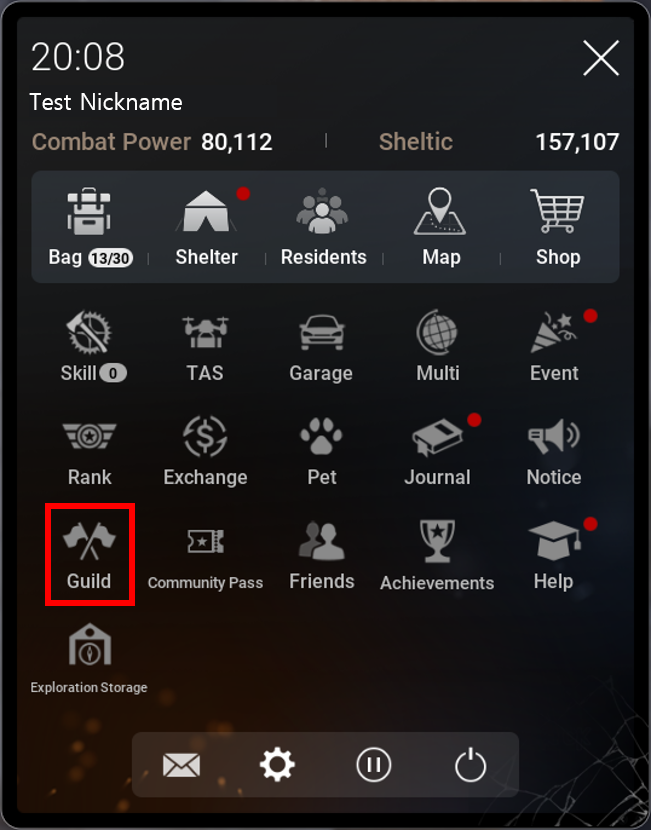View the Rank screen
The image size is (651, 830).
coord(90,450)
